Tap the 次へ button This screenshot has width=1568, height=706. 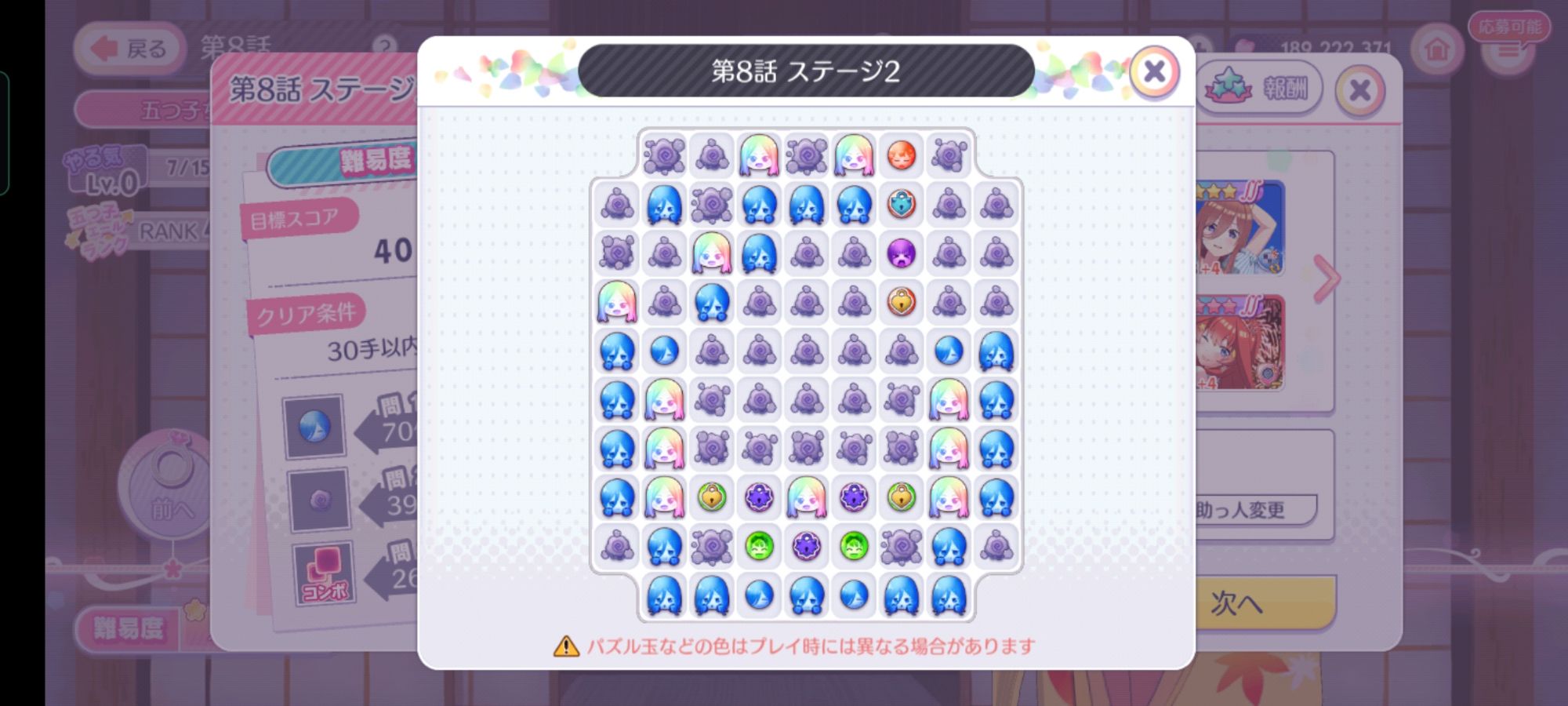pos(1264,602)
